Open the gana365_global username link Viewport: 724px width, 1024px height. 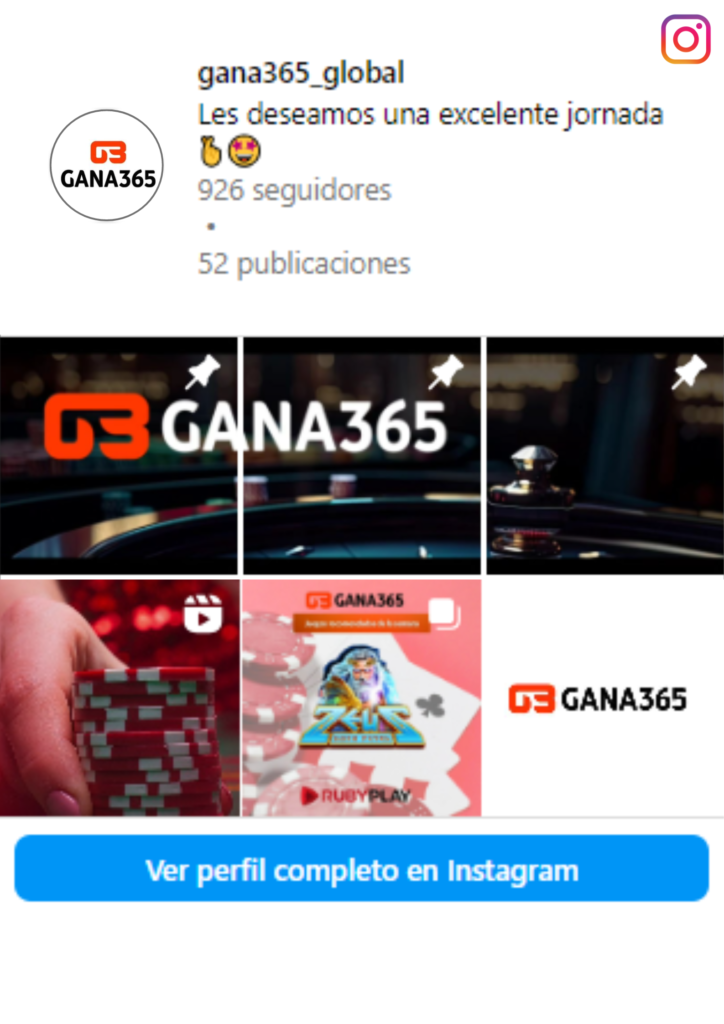pyautogui.click(x=301, y=73)
